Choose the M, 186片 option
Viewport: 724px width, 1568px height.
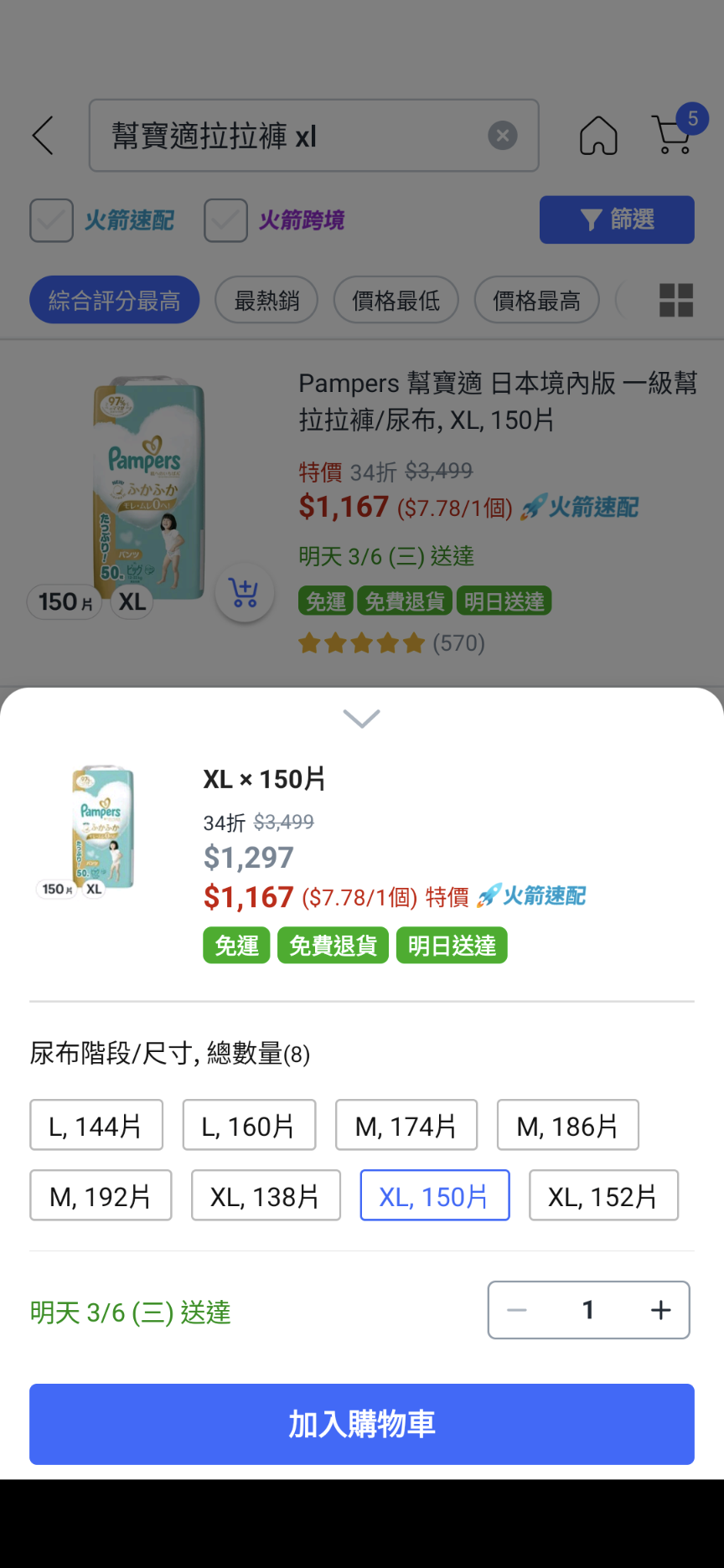coord(567,1125)
